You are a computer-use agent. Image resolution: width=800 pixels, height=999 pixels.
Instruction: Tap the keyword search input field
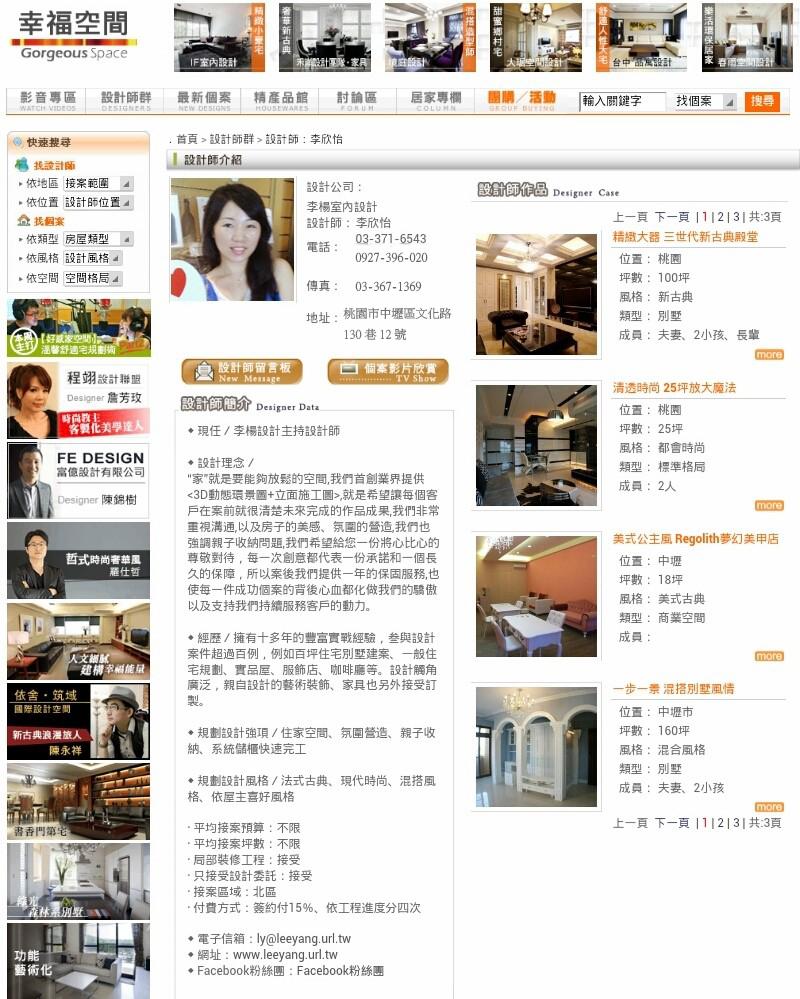coord(623,101)
